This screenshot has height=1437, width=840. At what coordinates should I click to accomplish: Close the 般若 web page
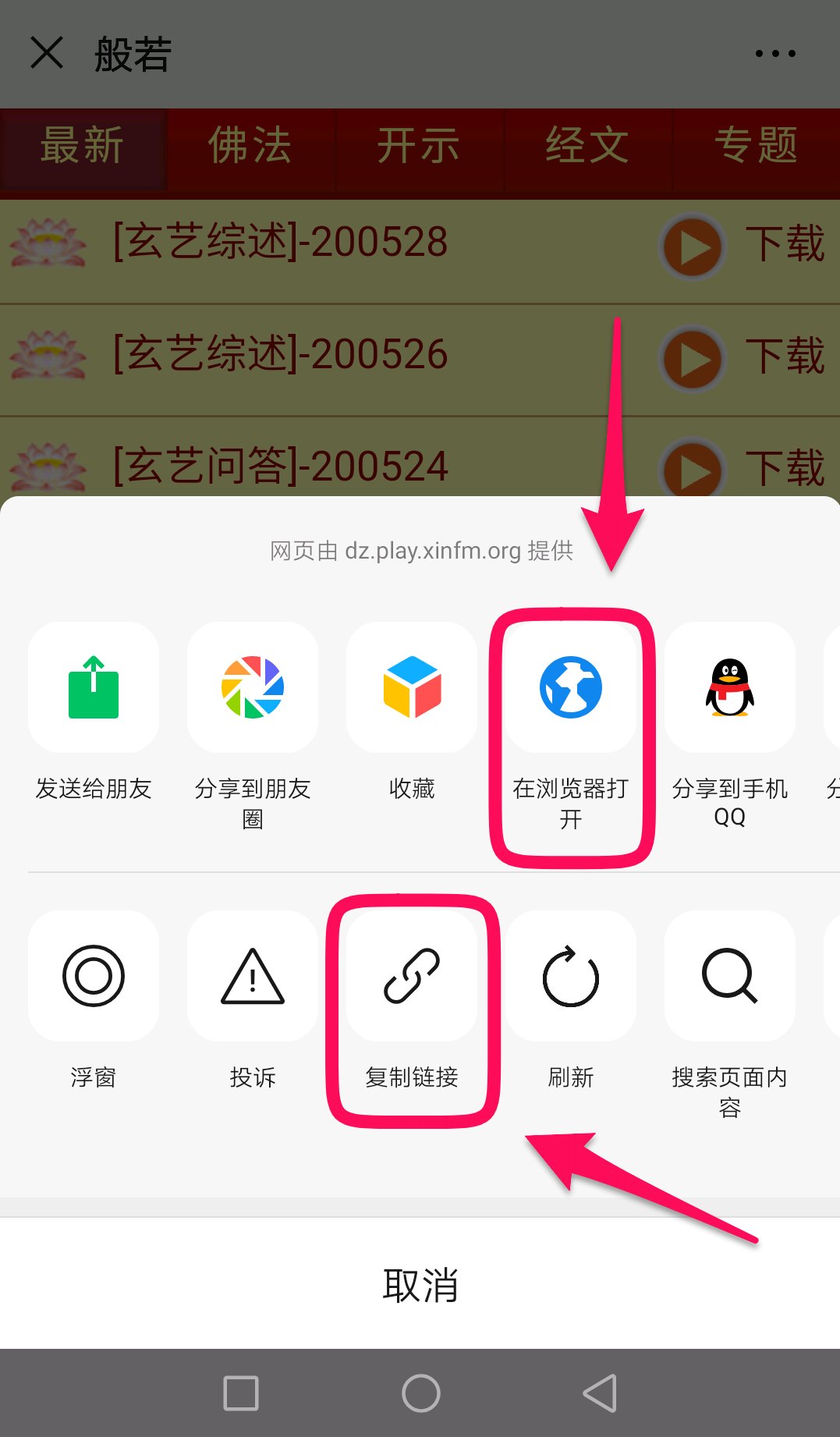pos(47,53)
